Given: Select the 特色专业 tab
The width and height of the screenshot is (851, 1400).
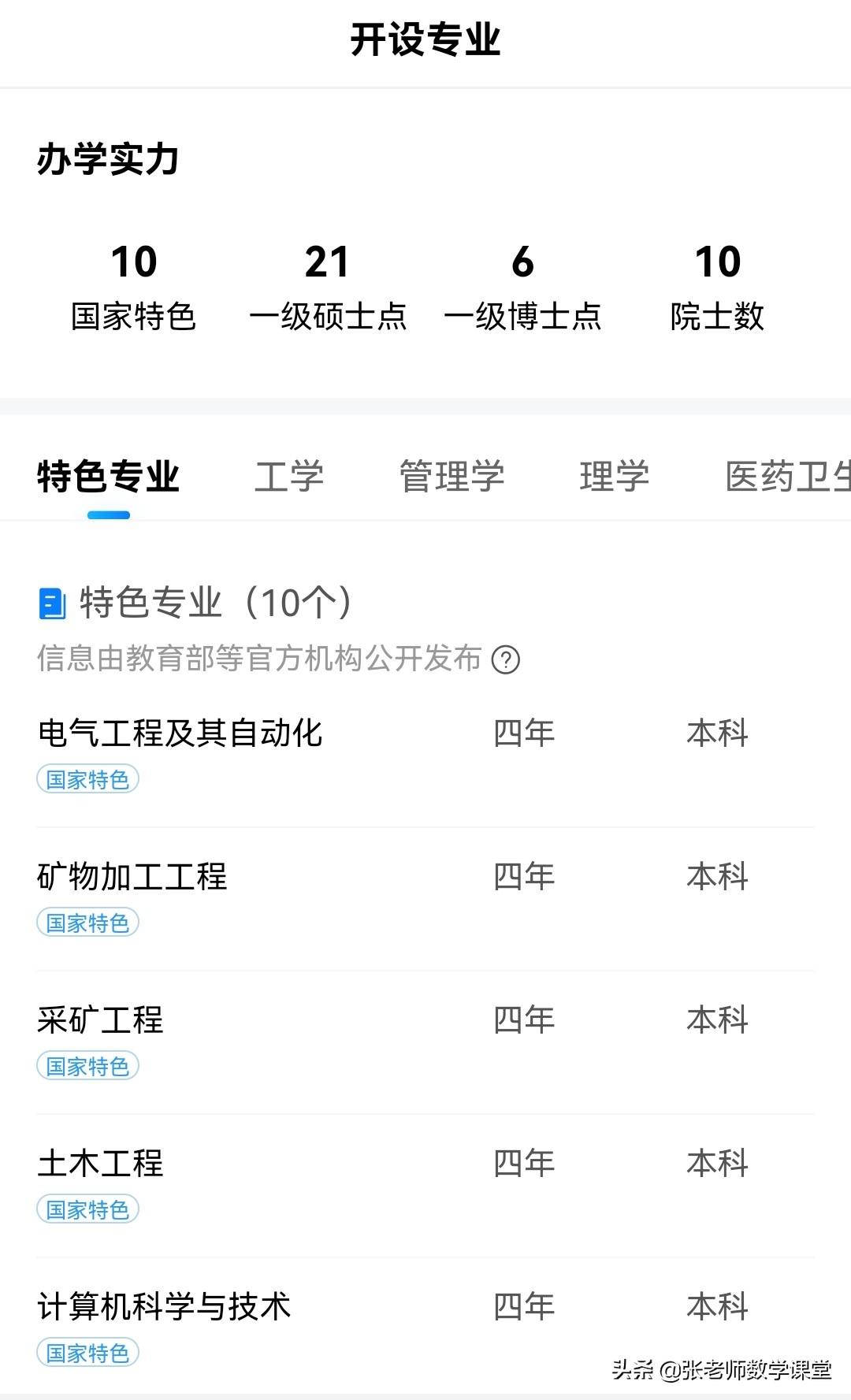Looking at the screenshot, I should [x=109, y=477].
